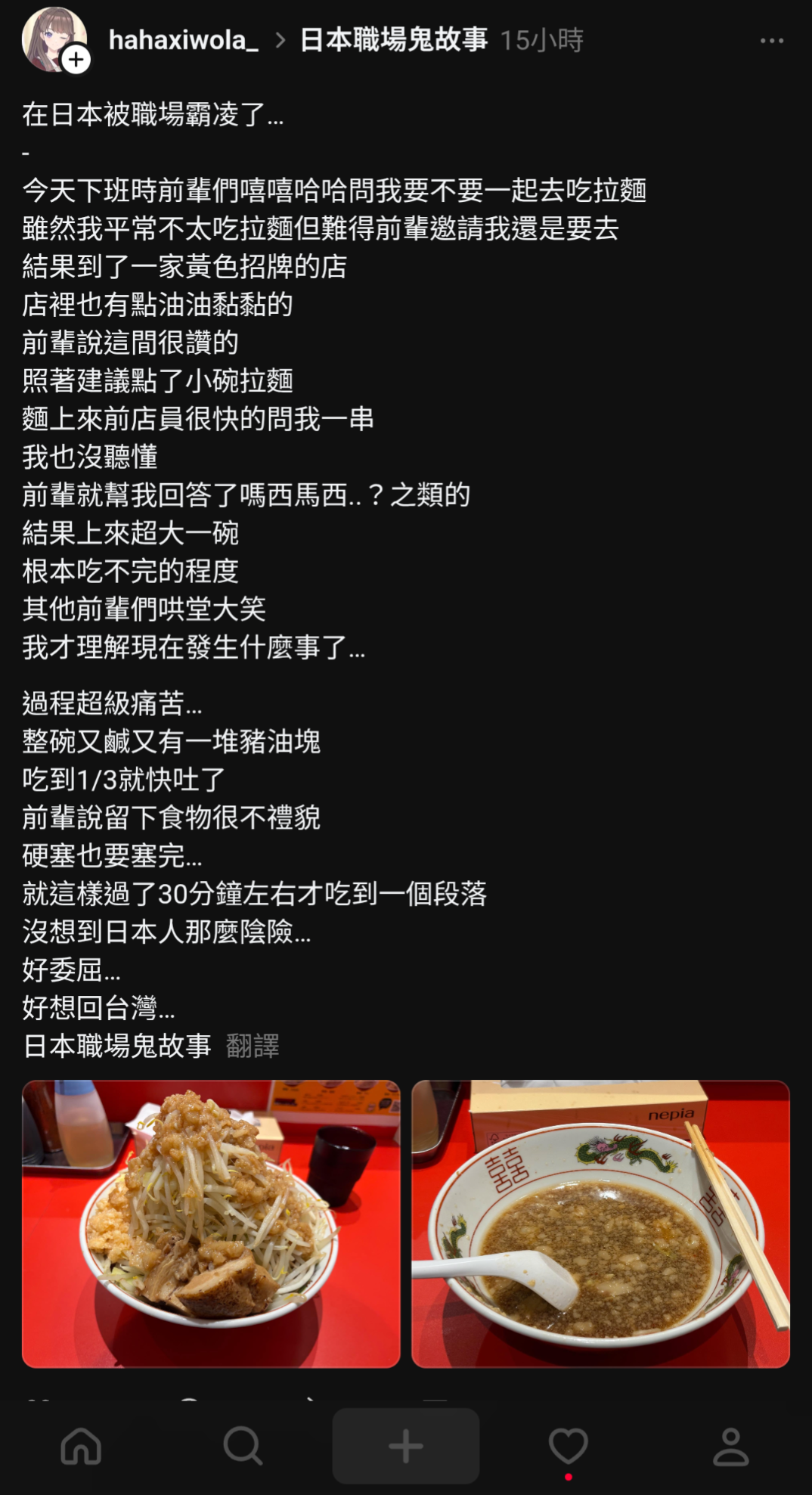Create a new thread with plus button
This screenshot has width=812, height=1495.
406,1446
